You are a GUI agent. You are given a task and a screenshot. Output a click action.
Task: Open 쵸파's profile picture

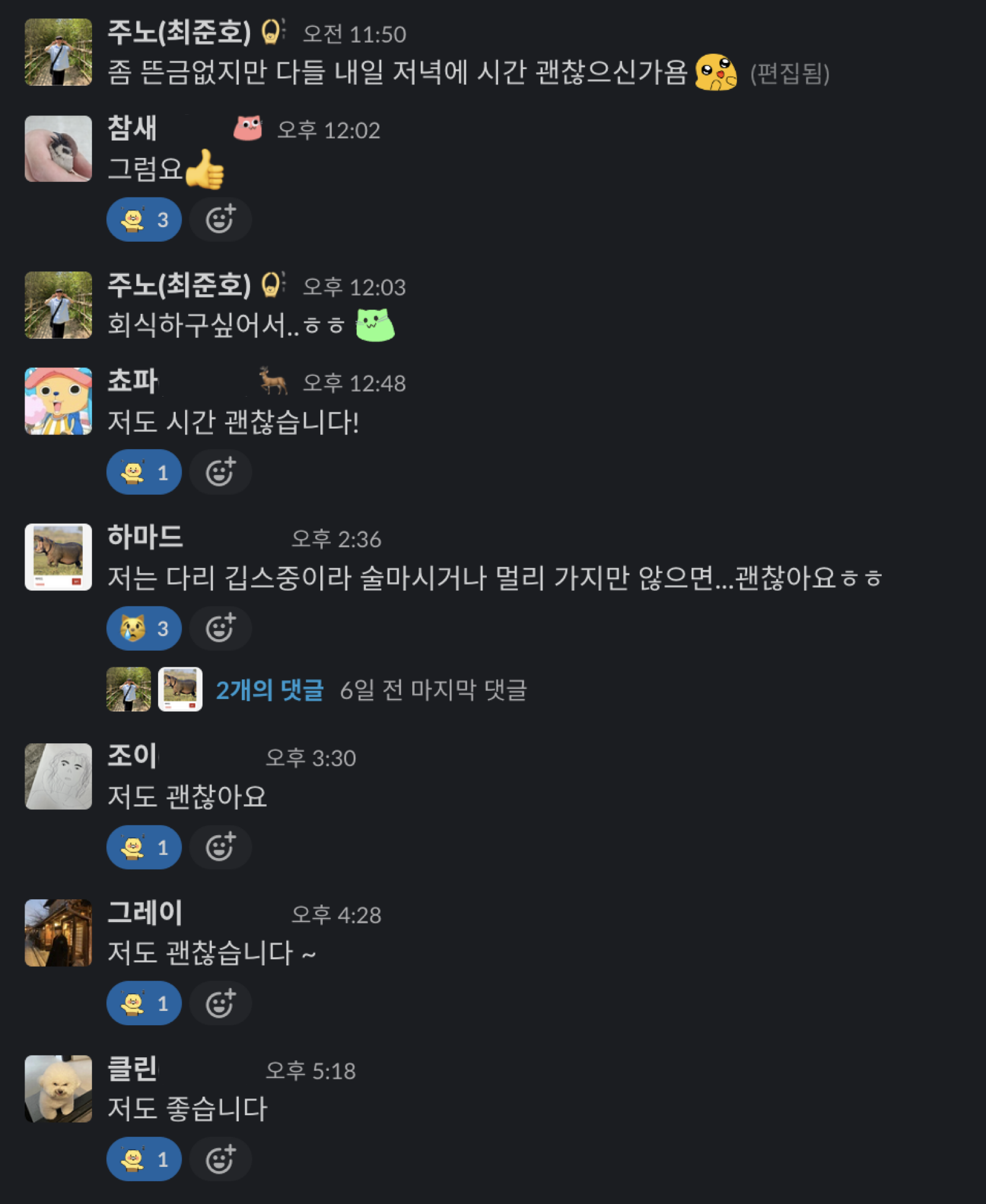[x=58, y=401]
